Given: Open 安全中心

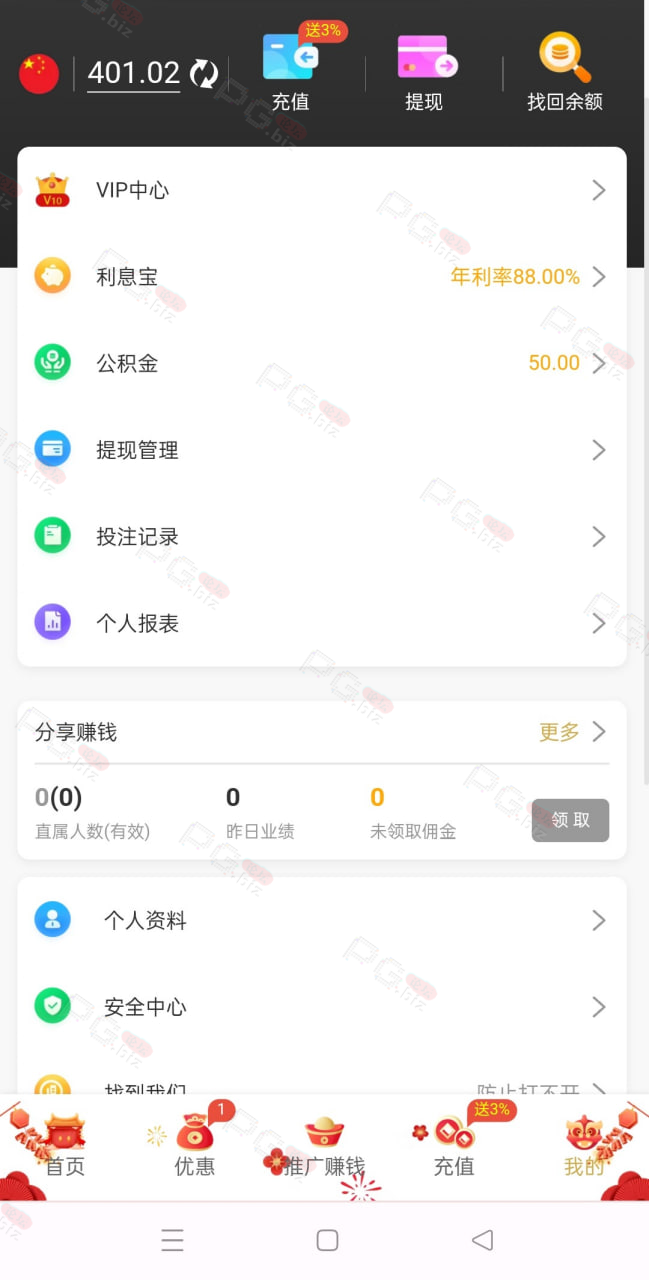Looking at the screenshot, I should (322, 1007).
